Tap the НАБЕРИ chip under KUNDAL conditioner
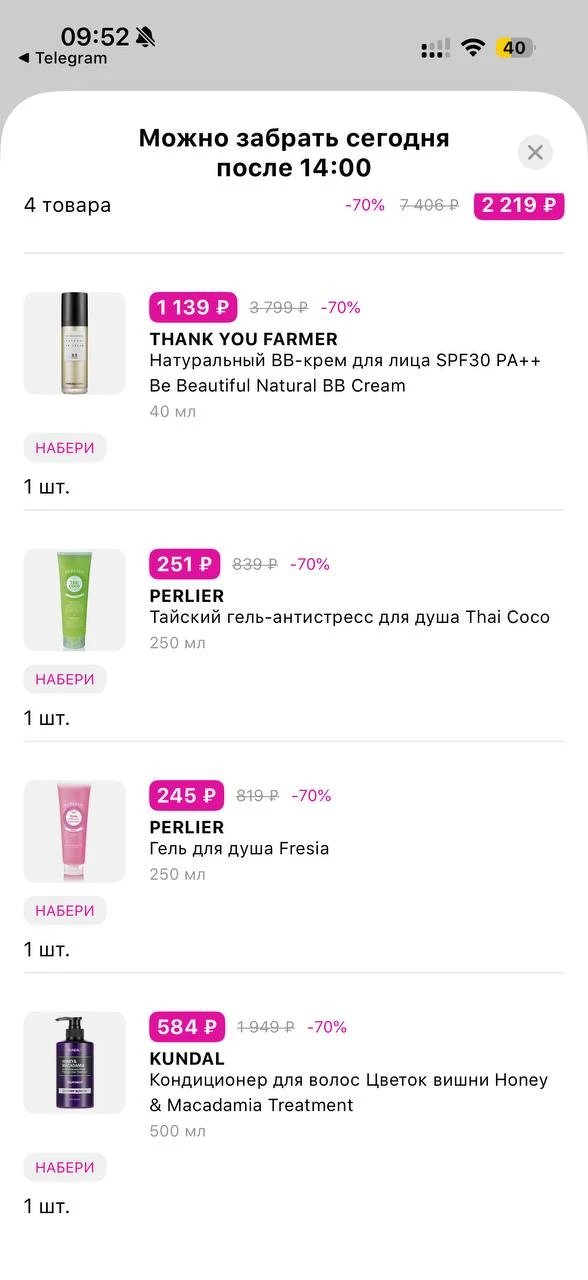 click(65, 1167)
